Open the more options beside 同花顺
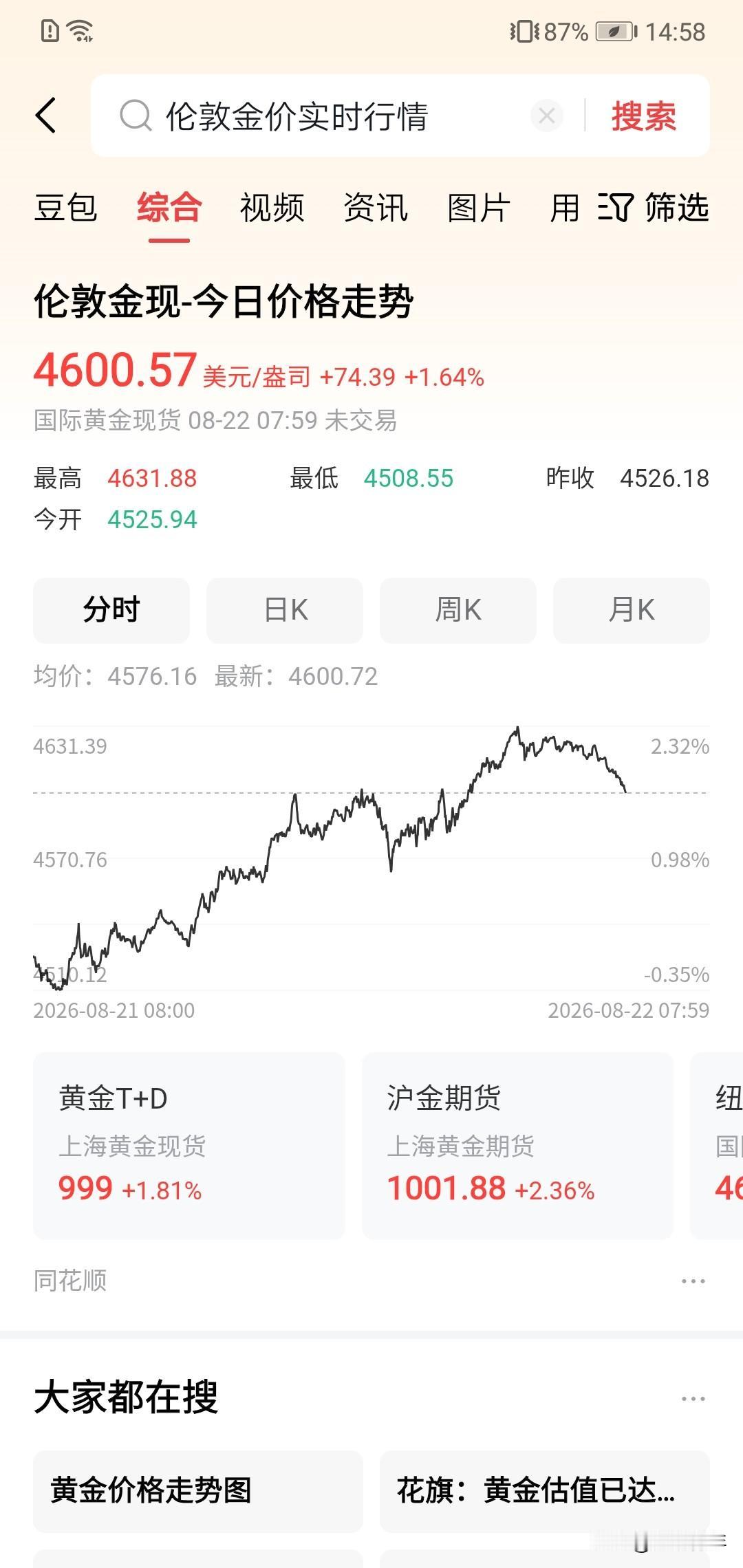 (693, 1281)
